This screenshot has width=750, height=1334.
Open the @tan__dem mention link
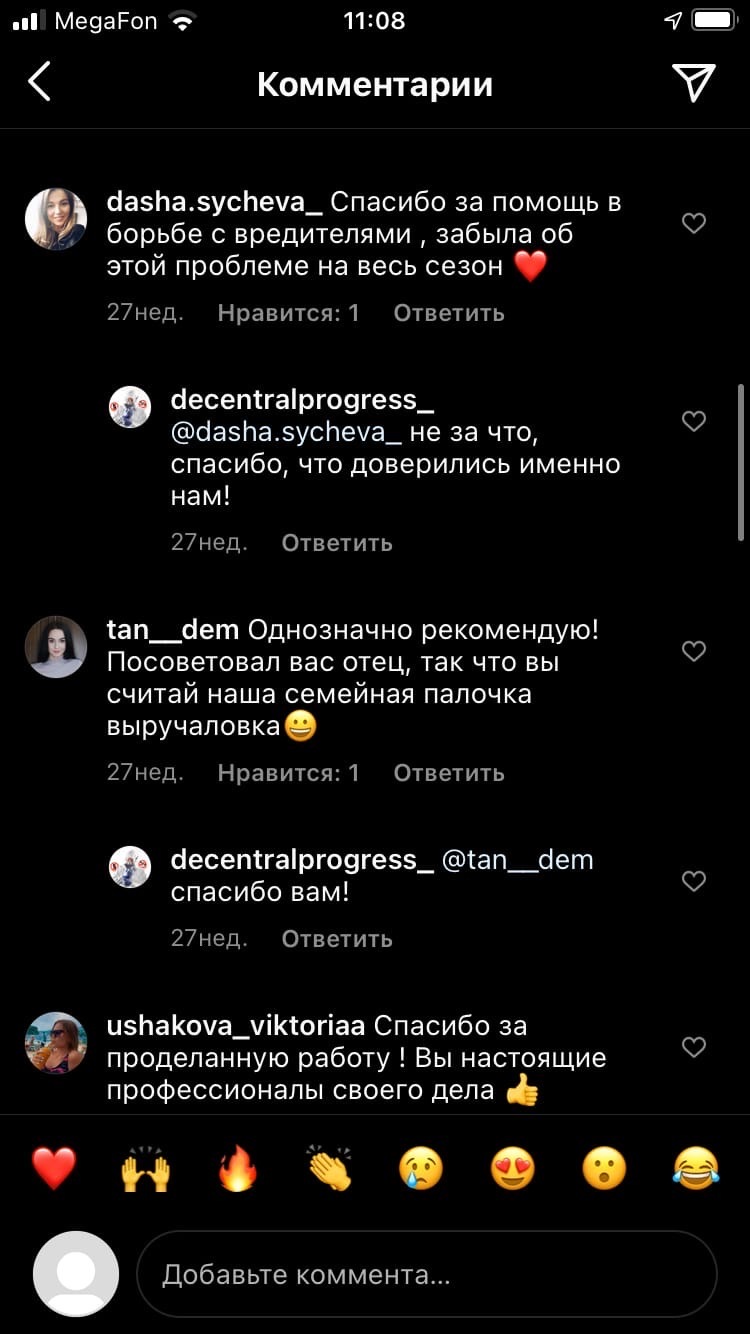[x=517, y=859]
